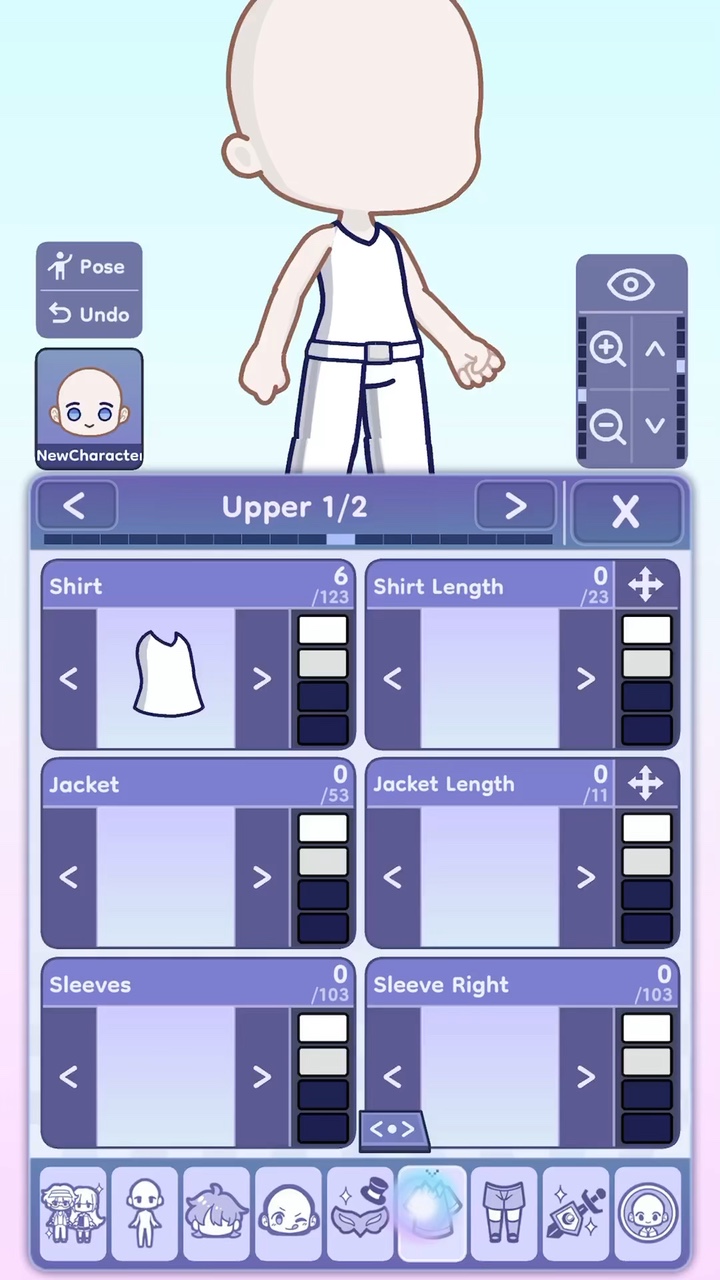Image resolution: width=720 pixels, height=1280 pixels.
Task: Select previous Shirt style
Action: point(69,679)
